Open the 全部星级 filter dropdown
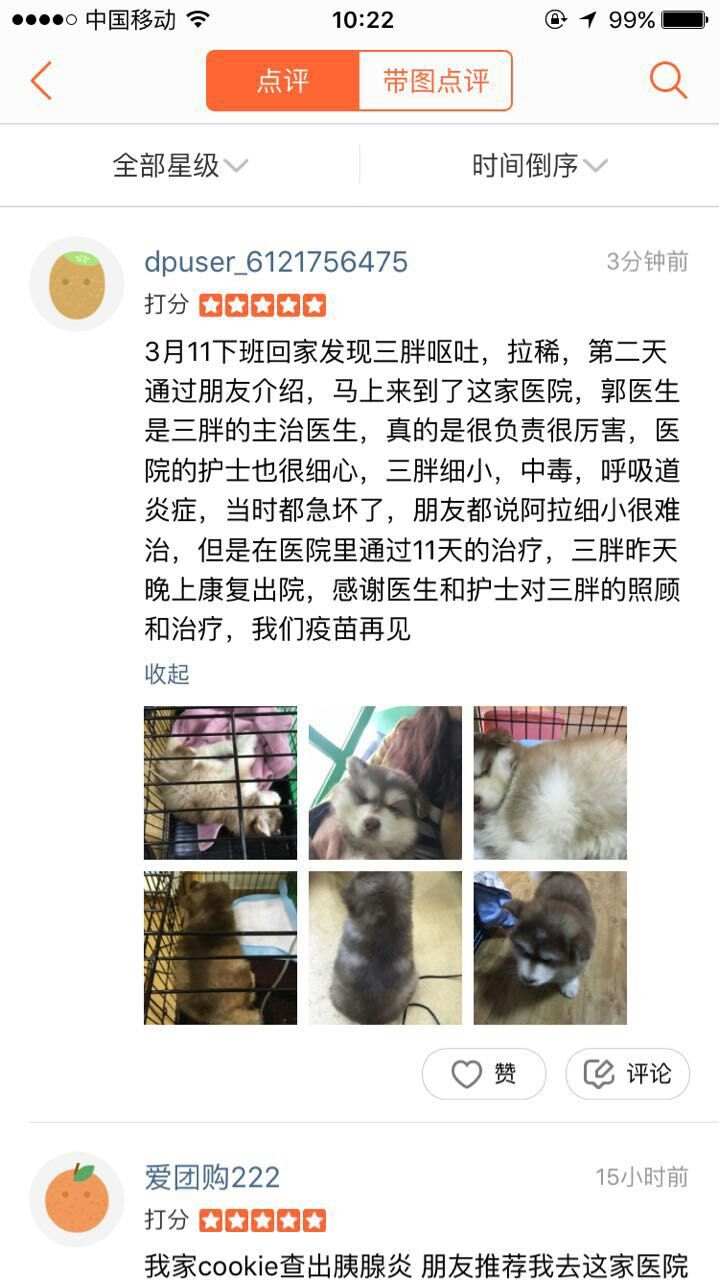 coord(180,166)
